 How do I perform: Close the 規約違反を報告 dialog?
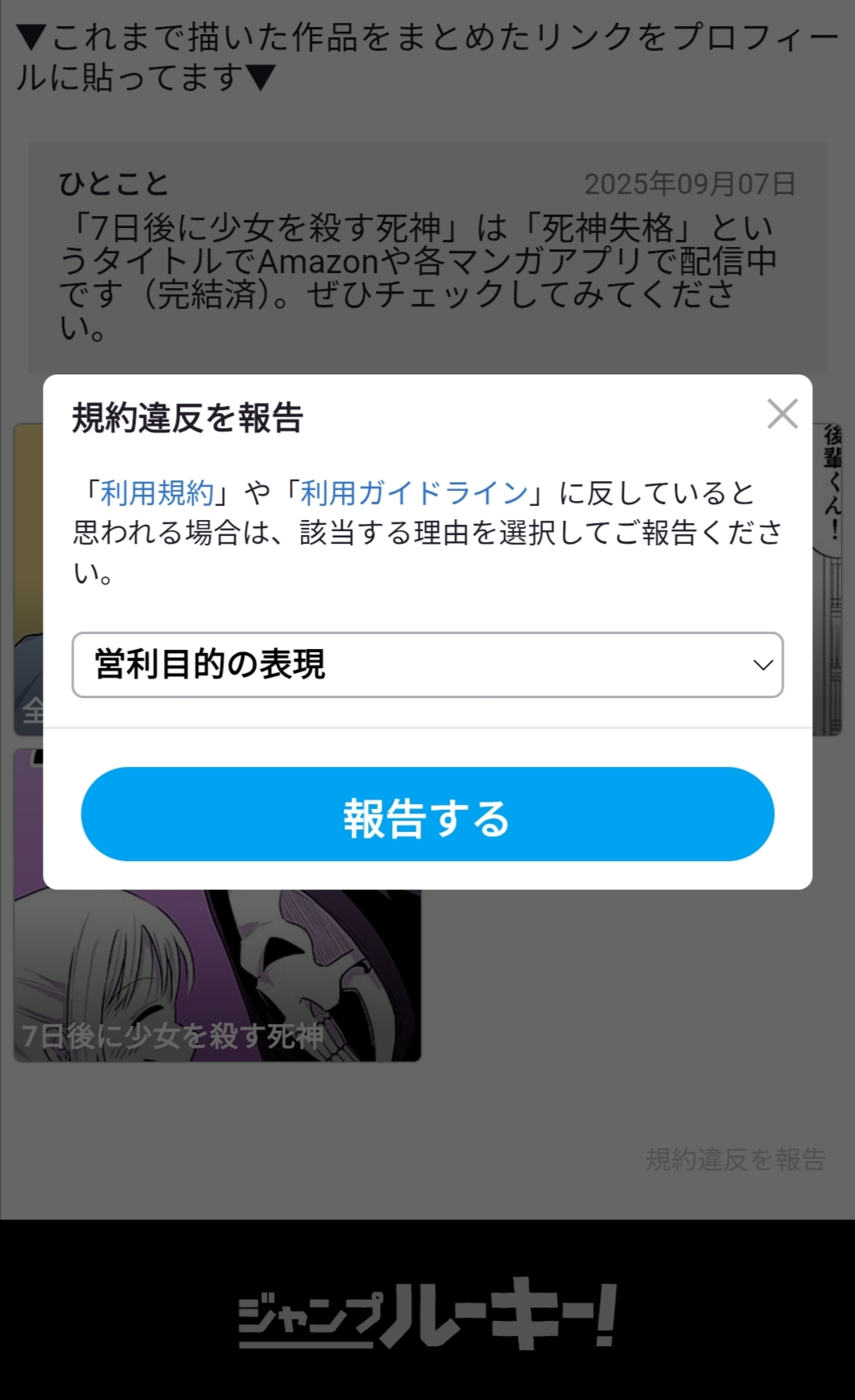click(782, 414)
